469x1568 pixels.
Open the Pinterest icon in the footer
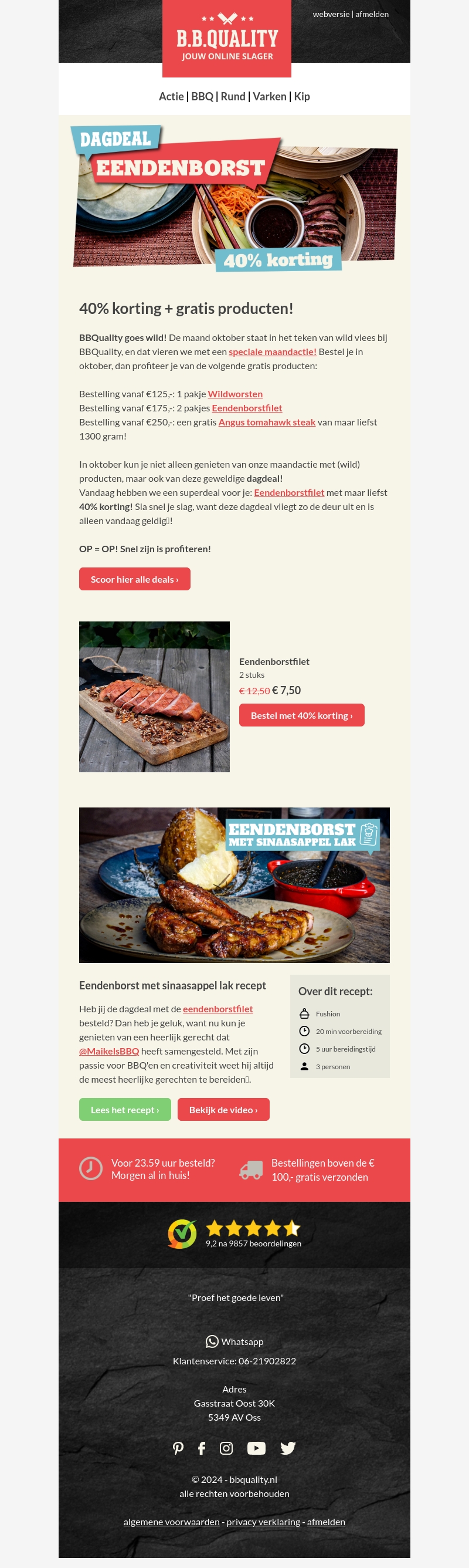click(x=178, y=1448)
